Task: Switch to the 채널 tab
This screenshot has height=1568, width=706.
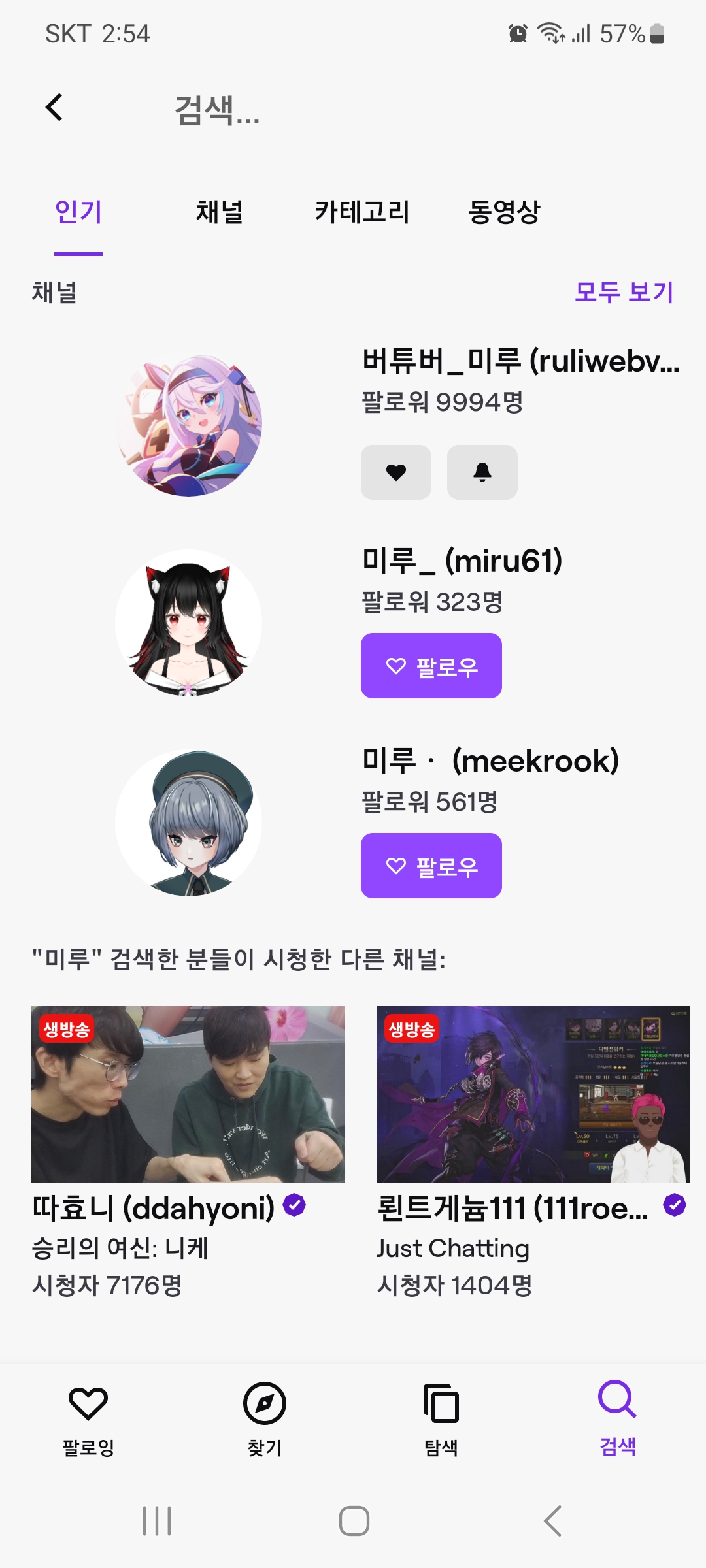Action: 220,212
